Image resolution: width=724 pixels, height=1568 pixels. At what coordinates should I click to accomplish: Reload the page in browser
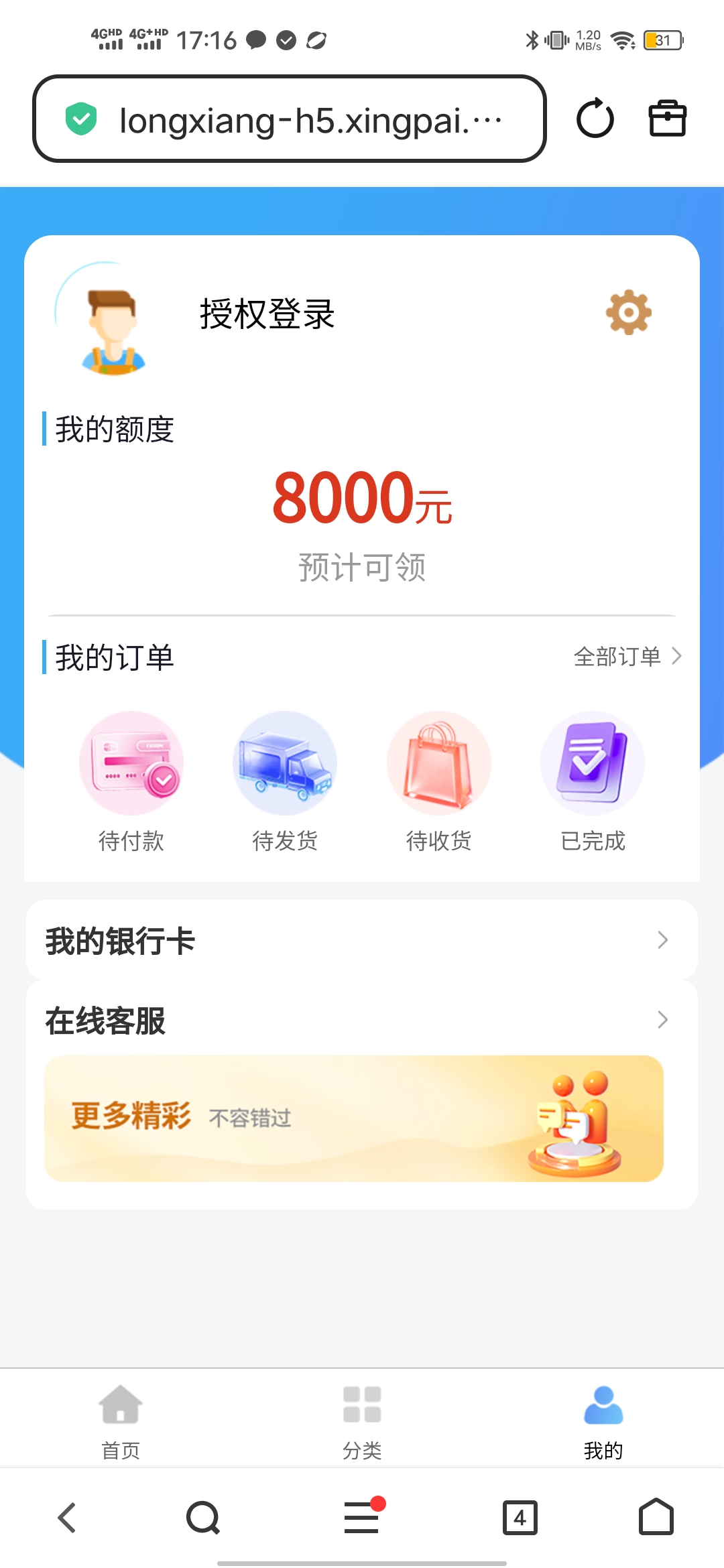595,119
